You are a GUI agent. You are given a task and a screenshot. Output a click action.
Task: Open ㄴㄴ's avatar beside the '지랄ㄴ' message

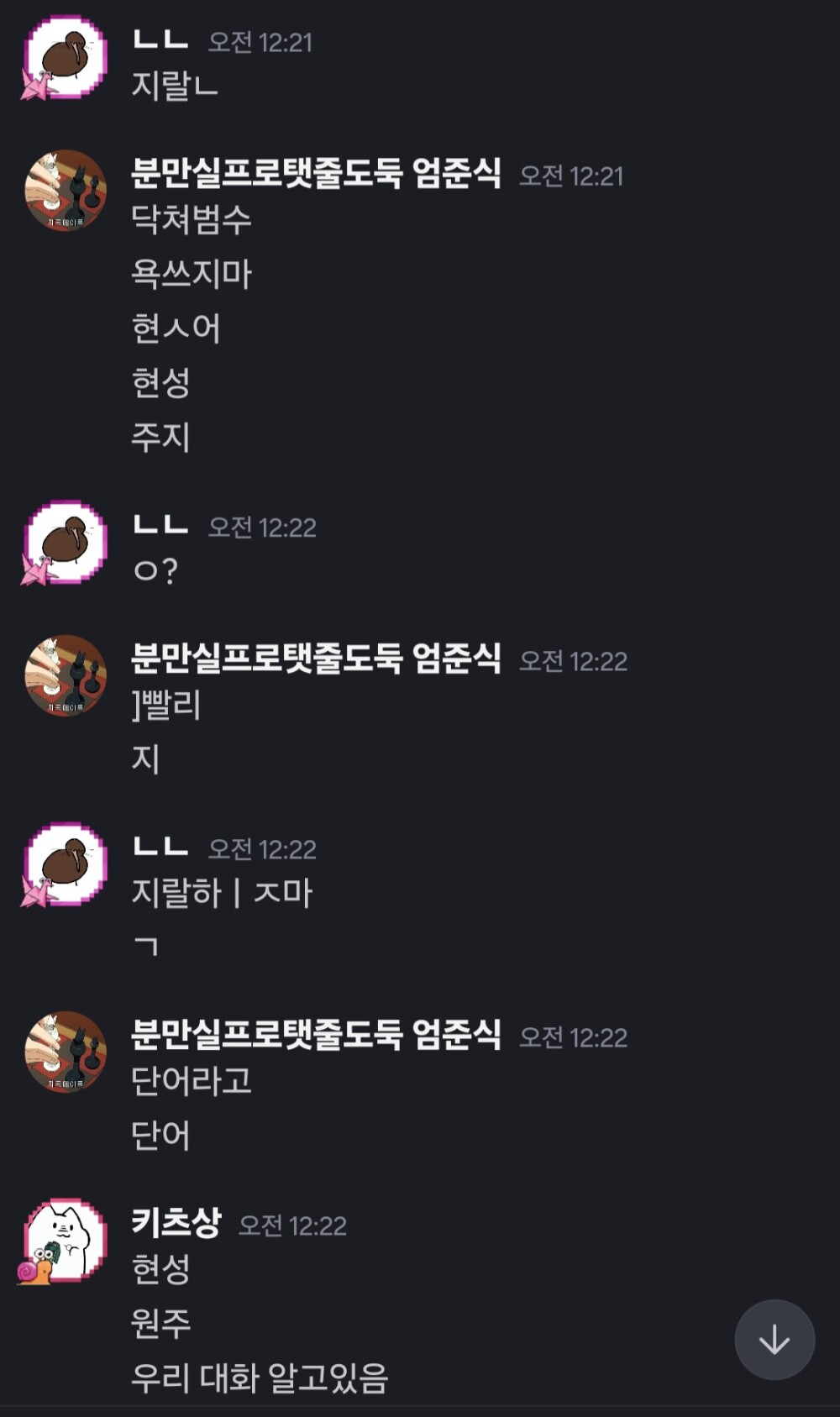pos(66,57)
